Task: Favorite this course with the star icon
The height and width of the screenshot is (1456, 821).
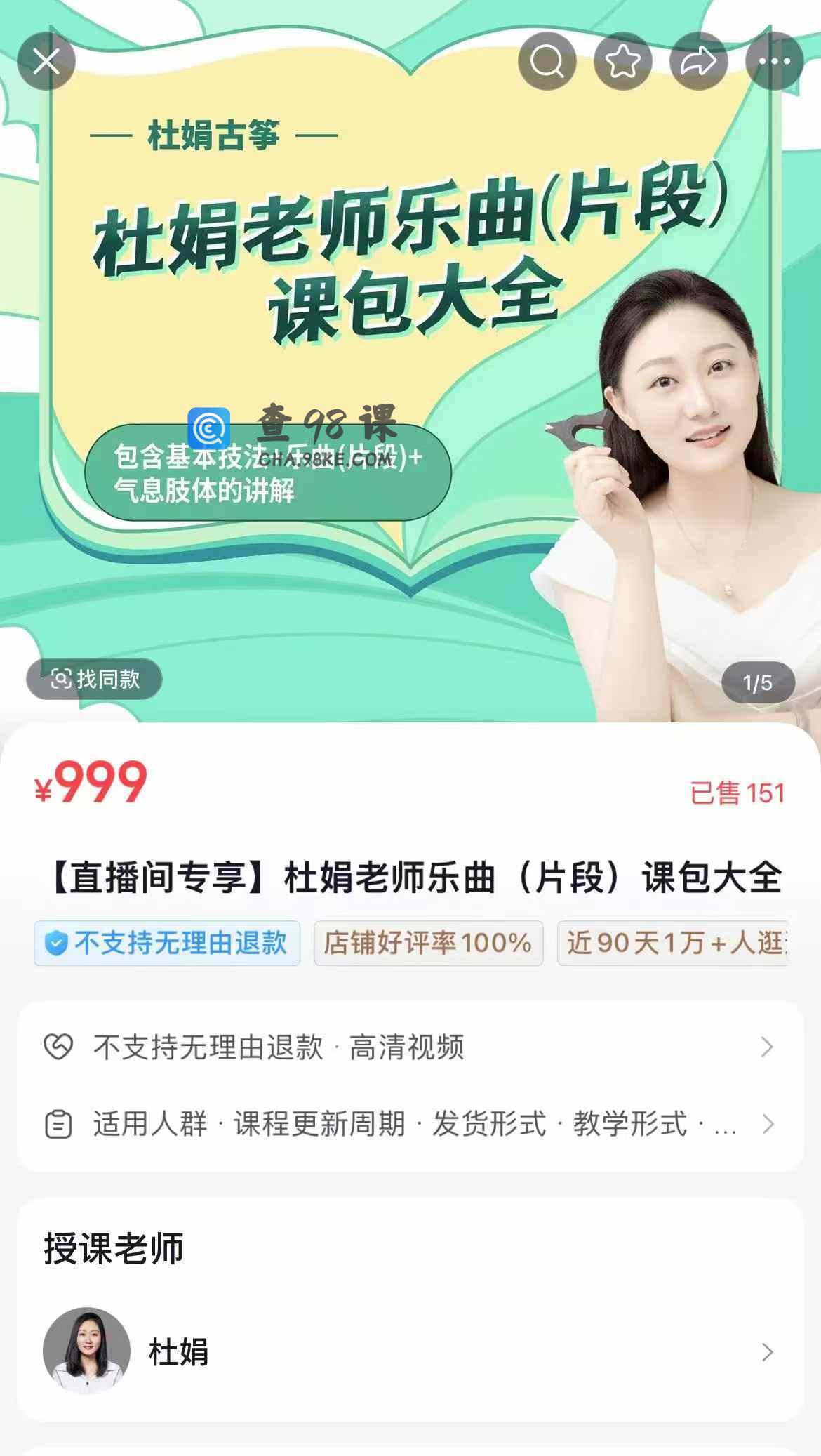Action: tap(623, 62)
